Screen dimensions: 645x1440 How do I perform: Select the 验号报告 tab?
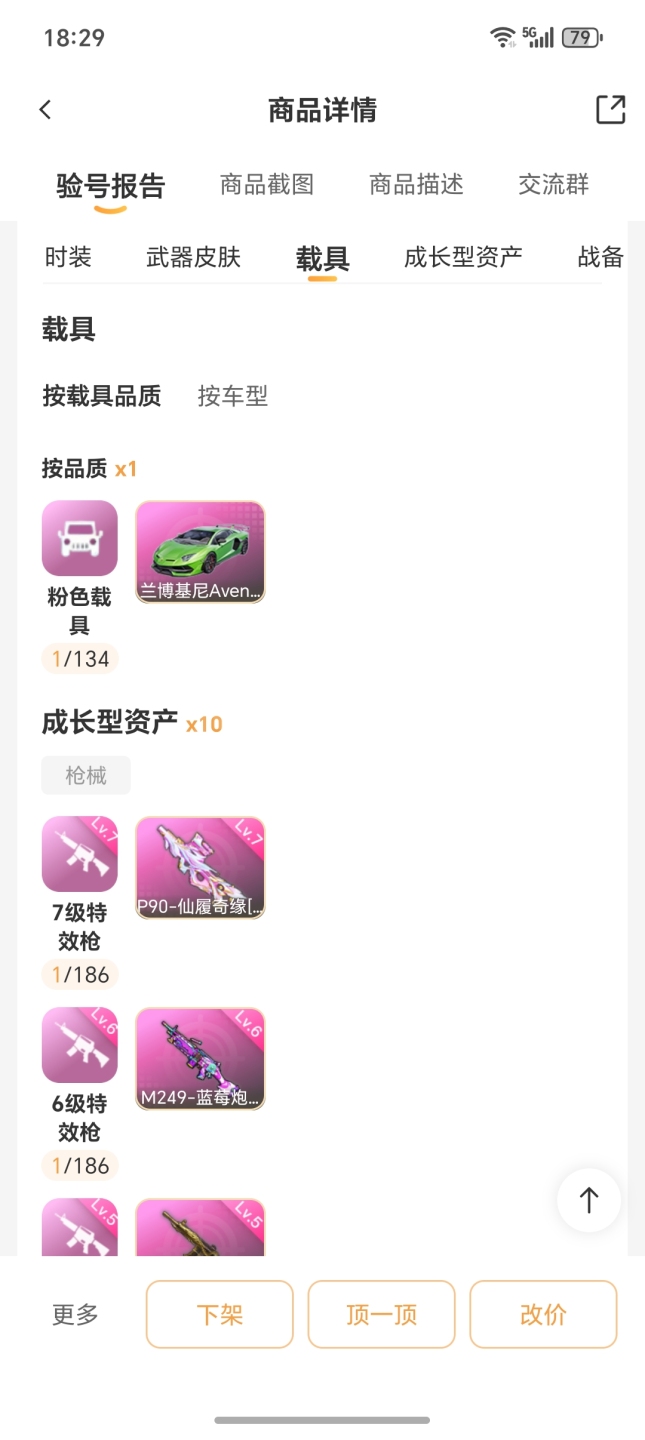click(x=110, y=186)
